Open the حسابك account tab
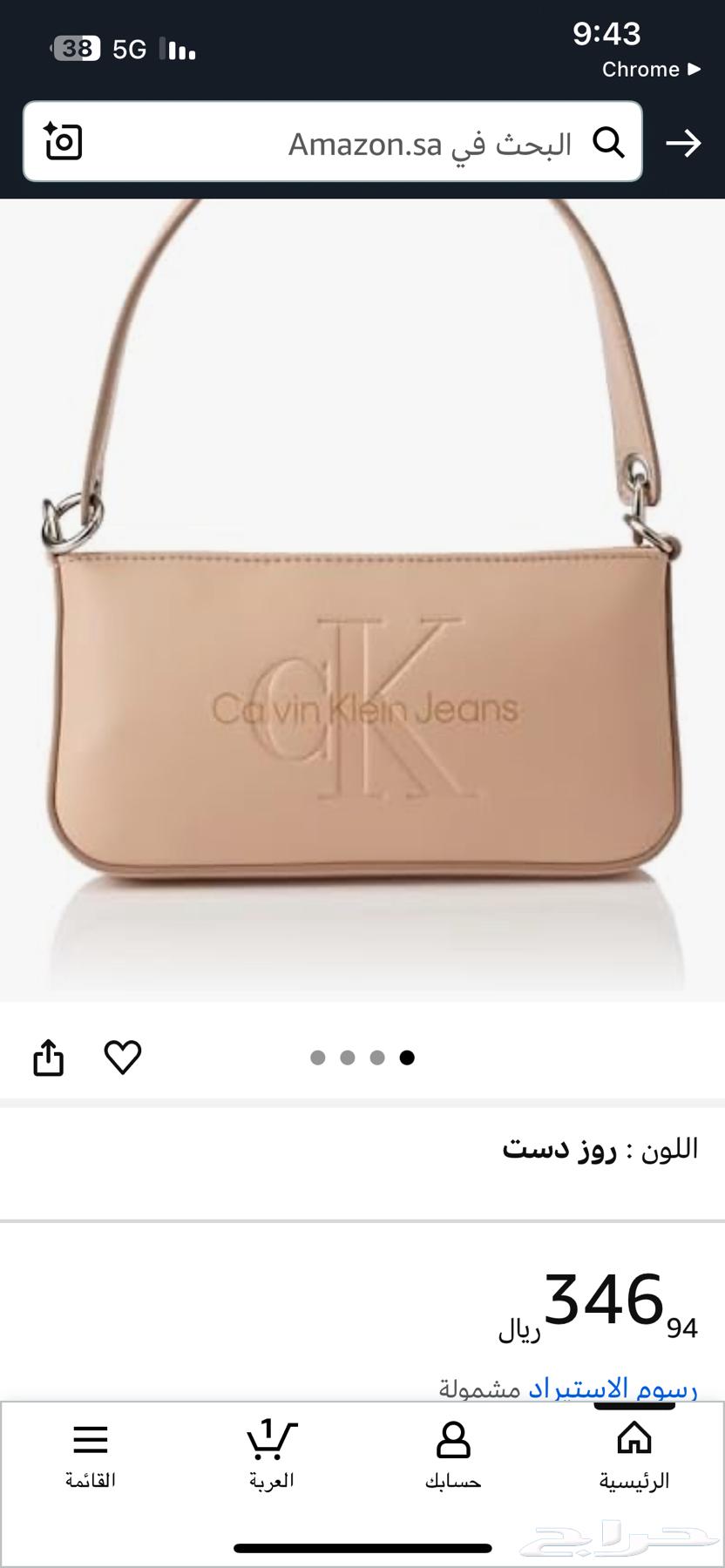 pyautogui.click(x=453, y=1455)
